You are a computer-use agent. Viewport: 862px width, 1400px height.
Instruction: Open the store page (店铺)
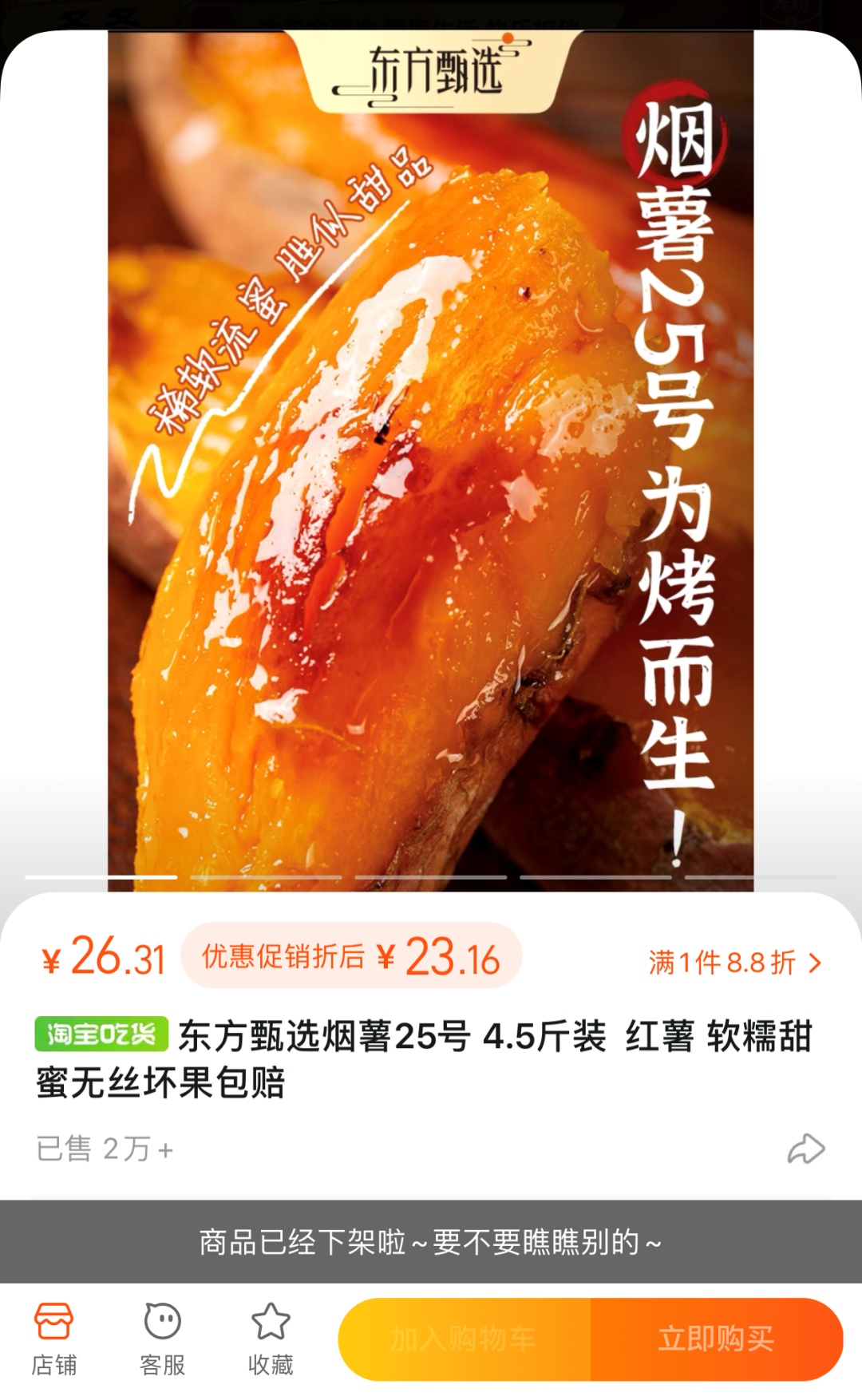54,1339
